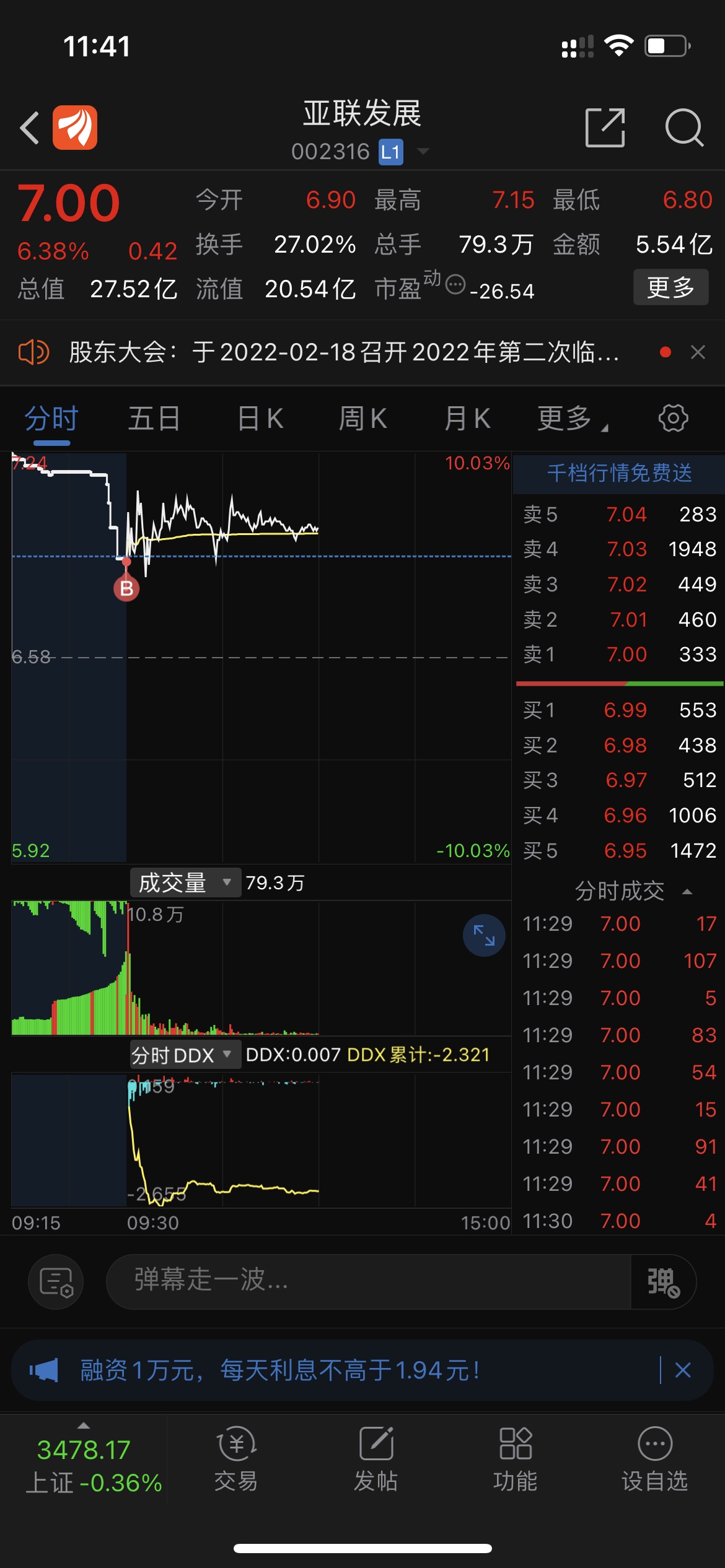The image size is (725, 1568).
Task: Add stock via 设自选
Action: pyautogui.click(x=655, y=1459)
